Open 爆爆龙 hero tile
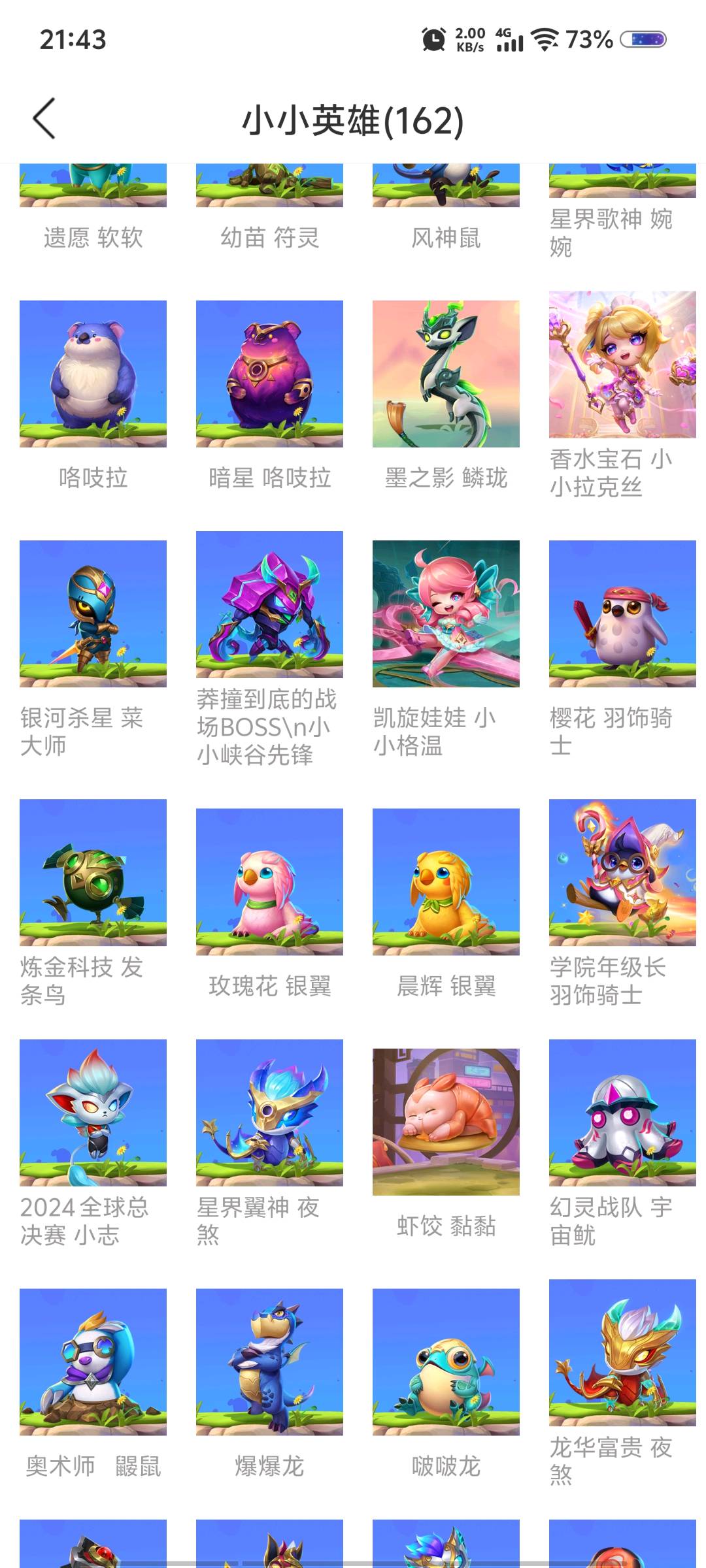The image size is (706, 1568). click(269, 1362)
